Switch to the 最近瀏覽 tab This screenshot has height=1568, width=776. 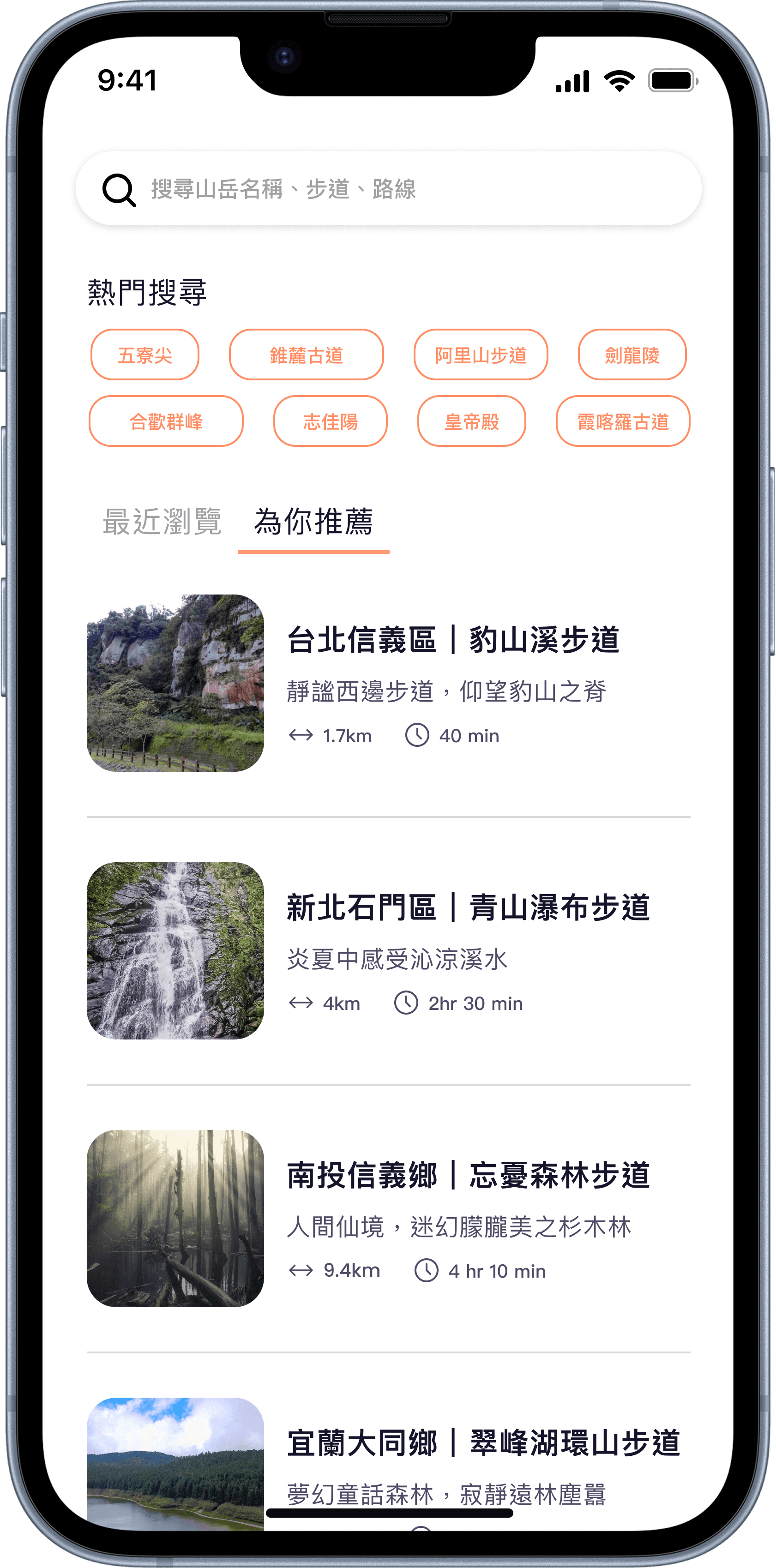coord(162,522)
